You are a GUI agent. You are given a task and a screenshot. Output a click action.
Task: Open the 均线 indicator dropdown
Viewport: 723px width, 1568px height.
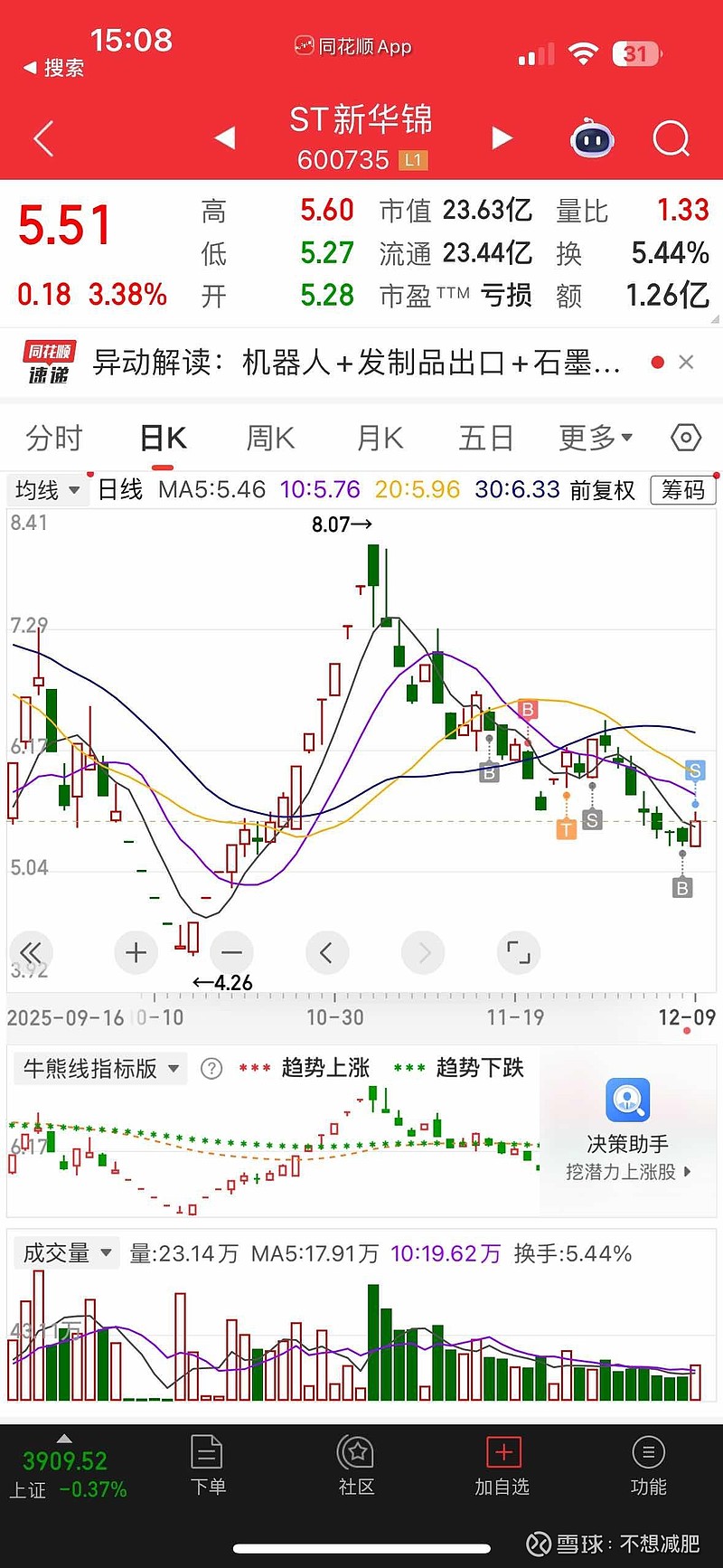click(x=47, y=490)
